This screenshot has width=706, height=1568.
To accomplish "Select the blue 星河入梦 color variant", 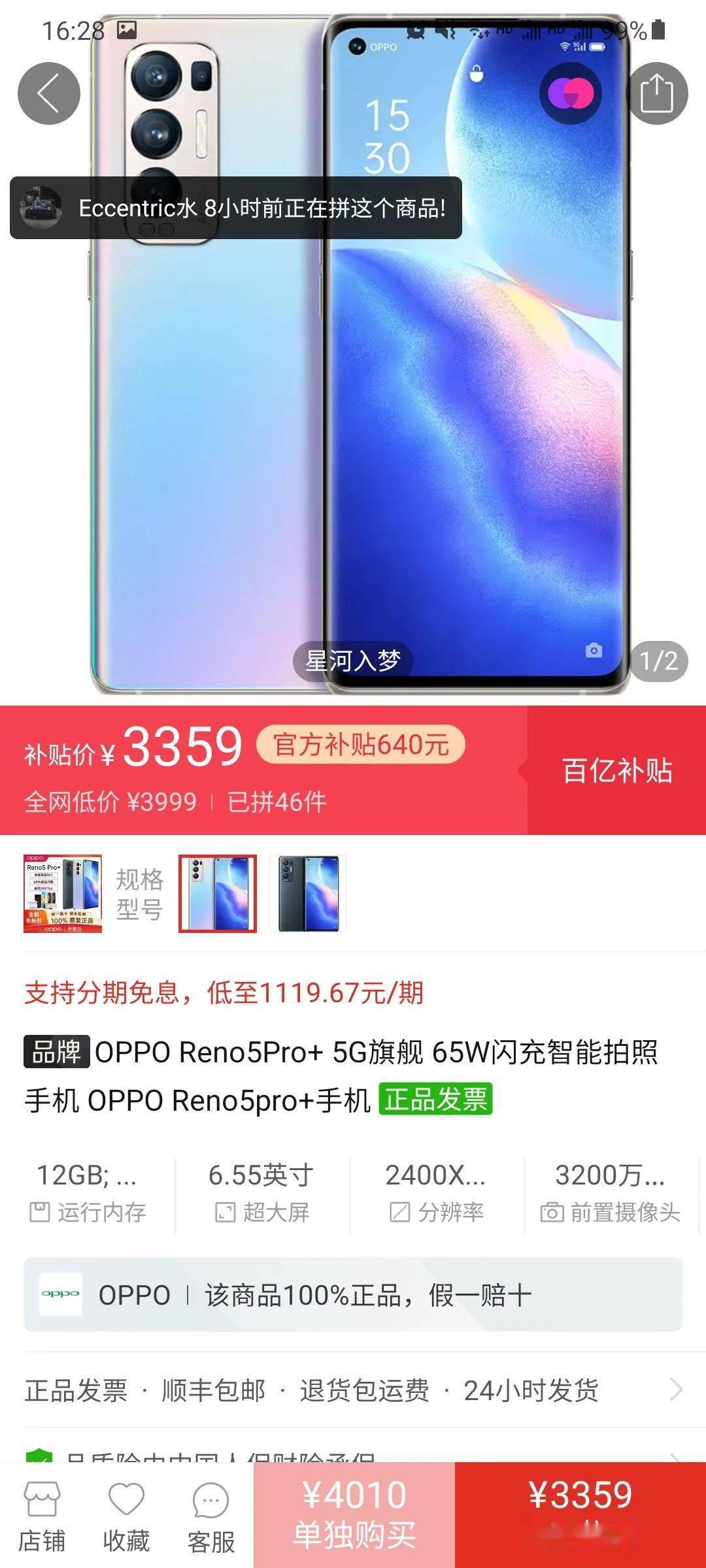I will (218, 893).
